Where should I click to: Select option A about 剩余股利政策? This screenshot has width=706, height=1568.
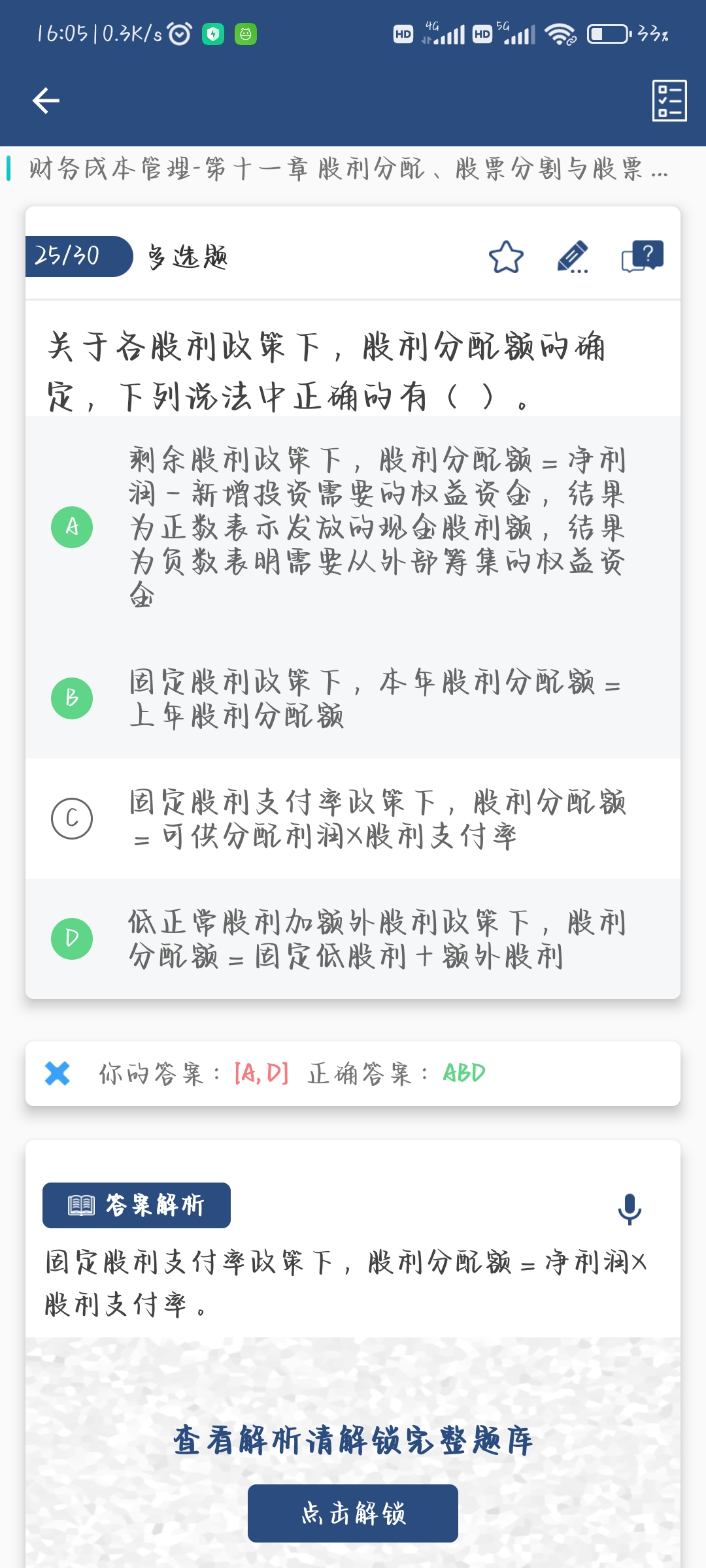tap(72, 527)
